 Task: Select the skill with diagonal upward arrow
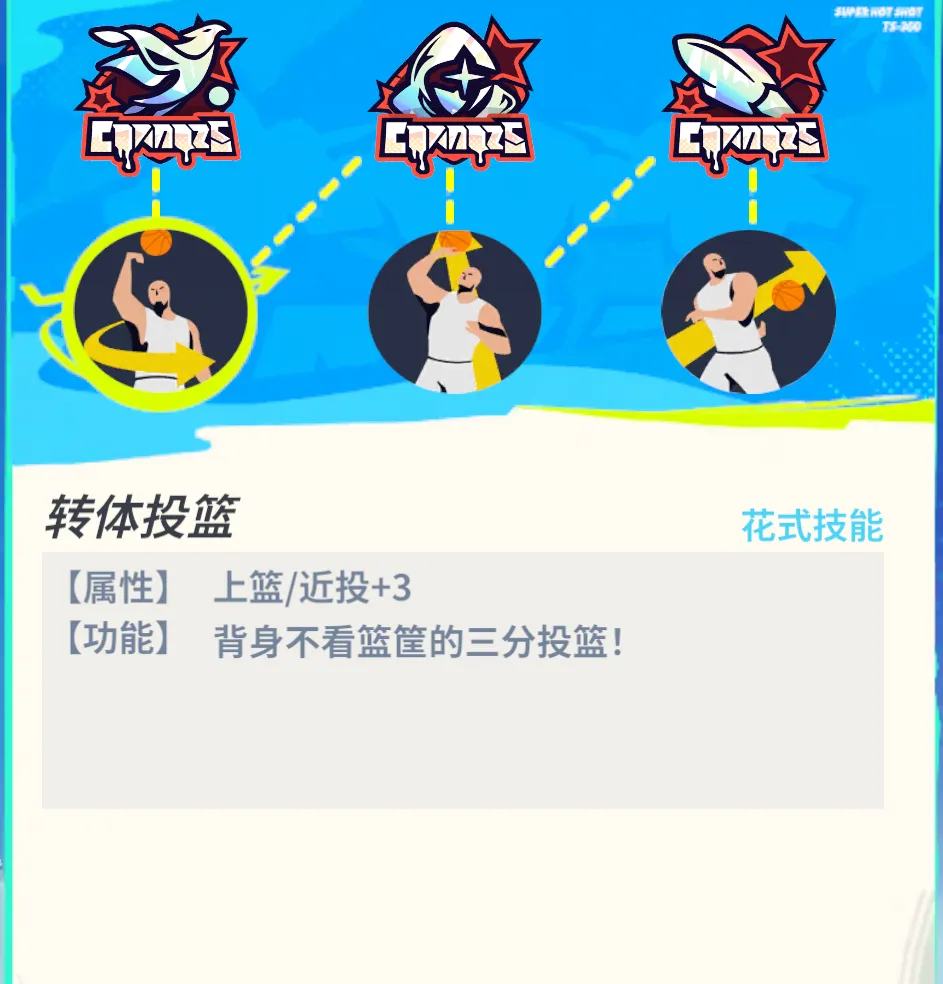pyautogui.click(x=748, y=311)
